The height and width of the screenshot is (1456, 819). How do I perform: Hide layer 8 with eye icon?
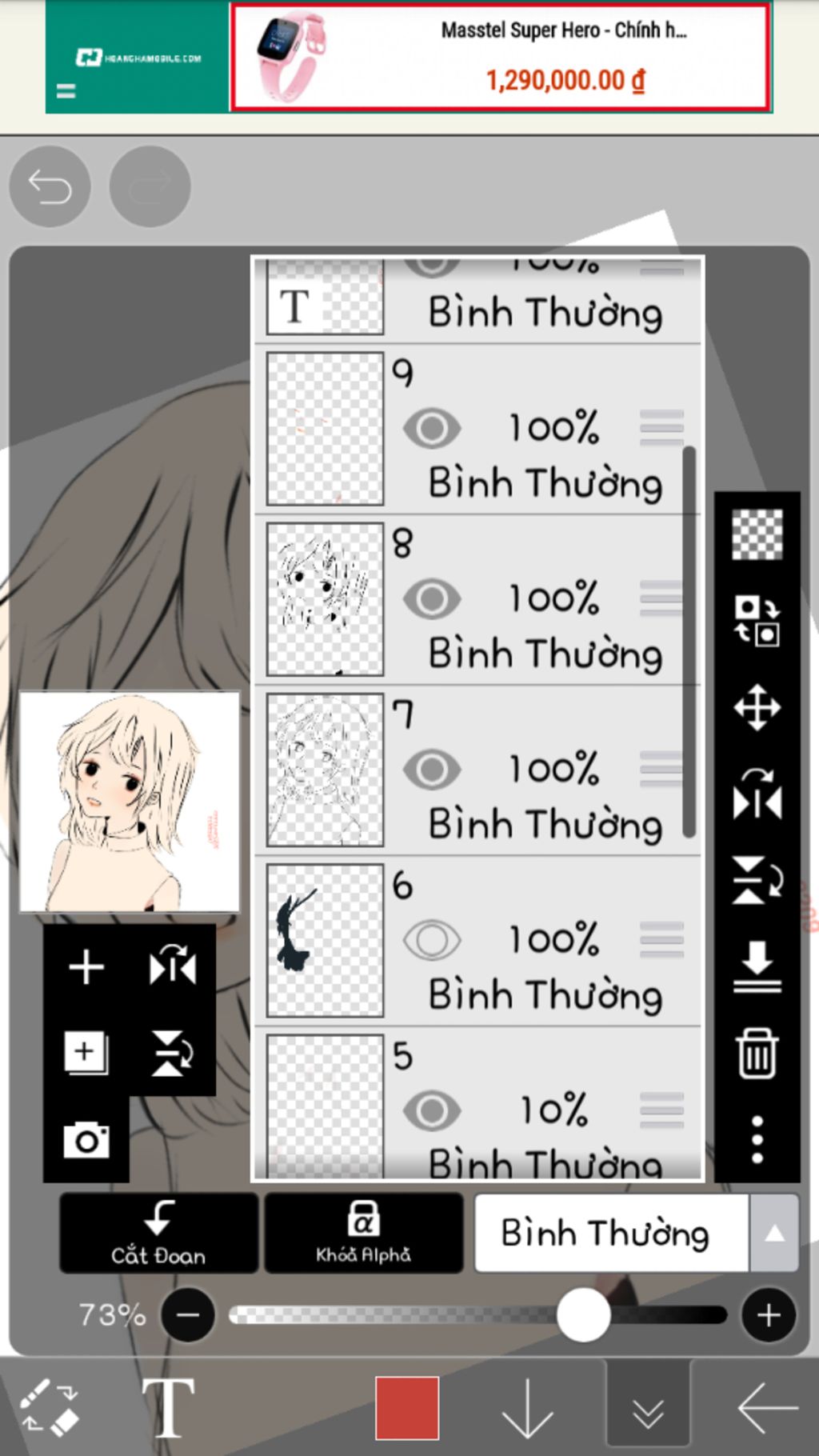point(432,599)
